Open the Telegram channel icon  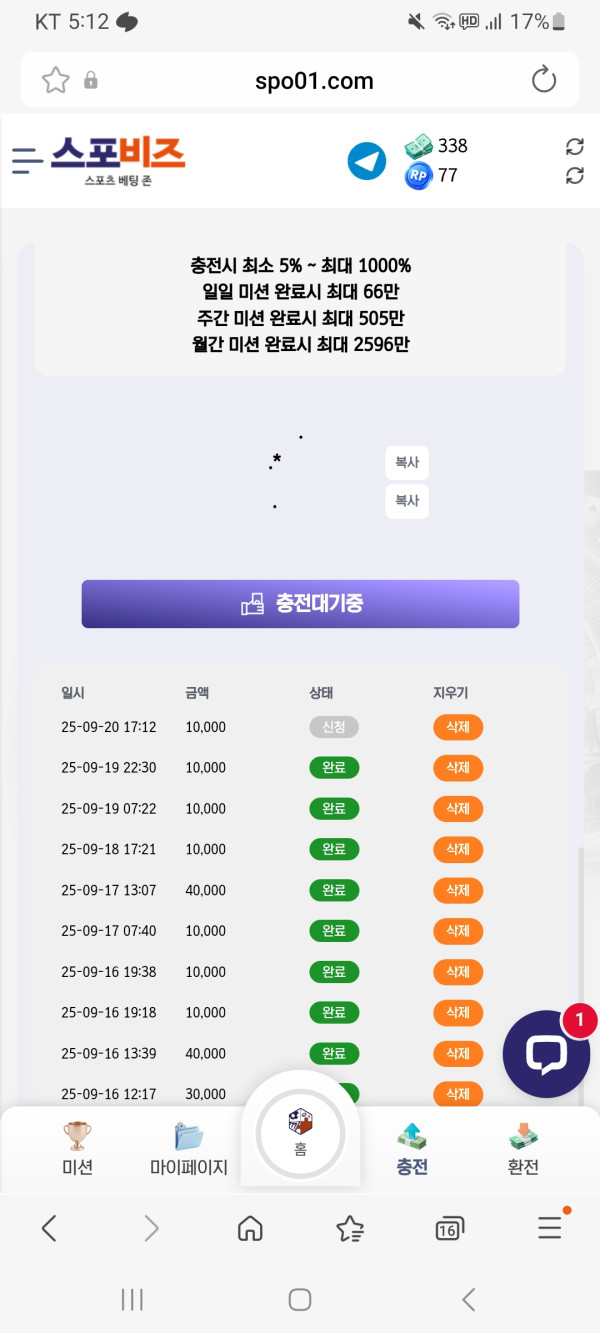(367, 161)
